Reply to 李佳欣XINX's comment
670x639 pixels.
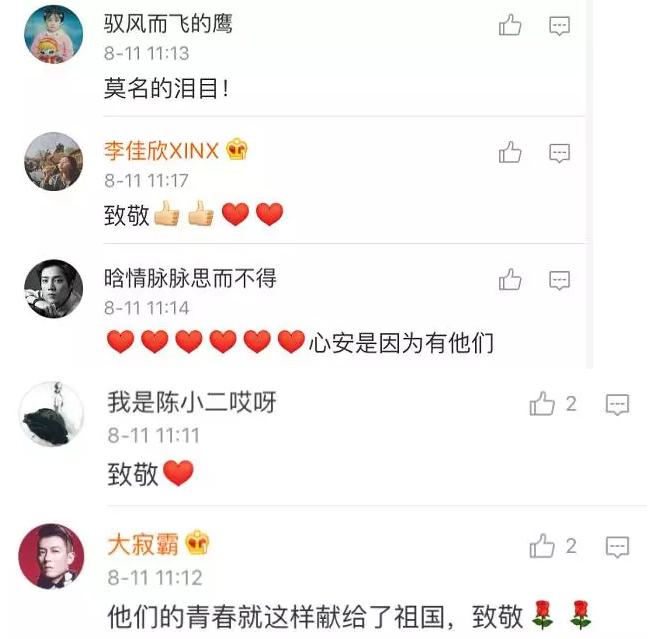(x=560, y=153)
